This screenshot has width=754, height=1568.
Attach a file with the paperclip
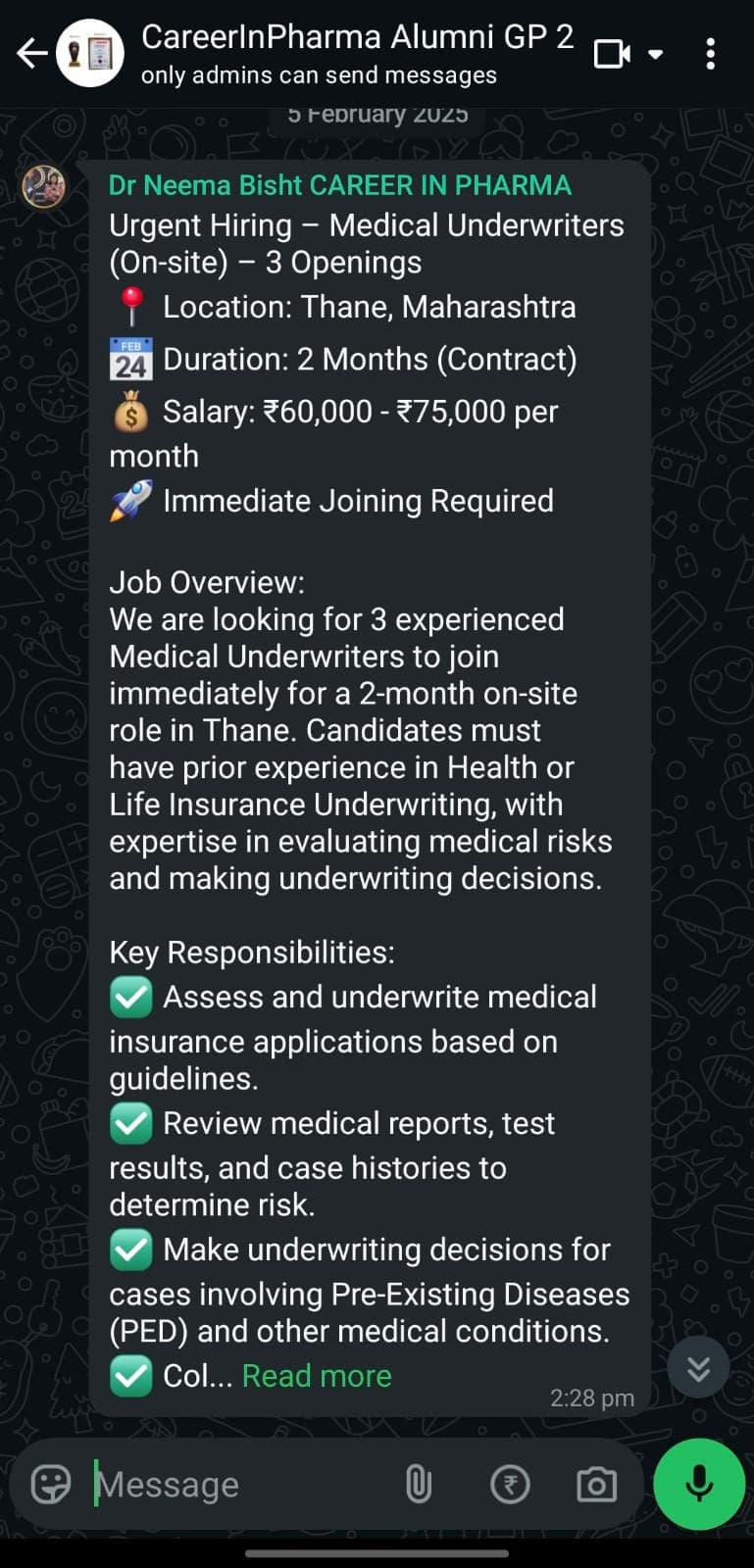click(x=419, y=1485)
